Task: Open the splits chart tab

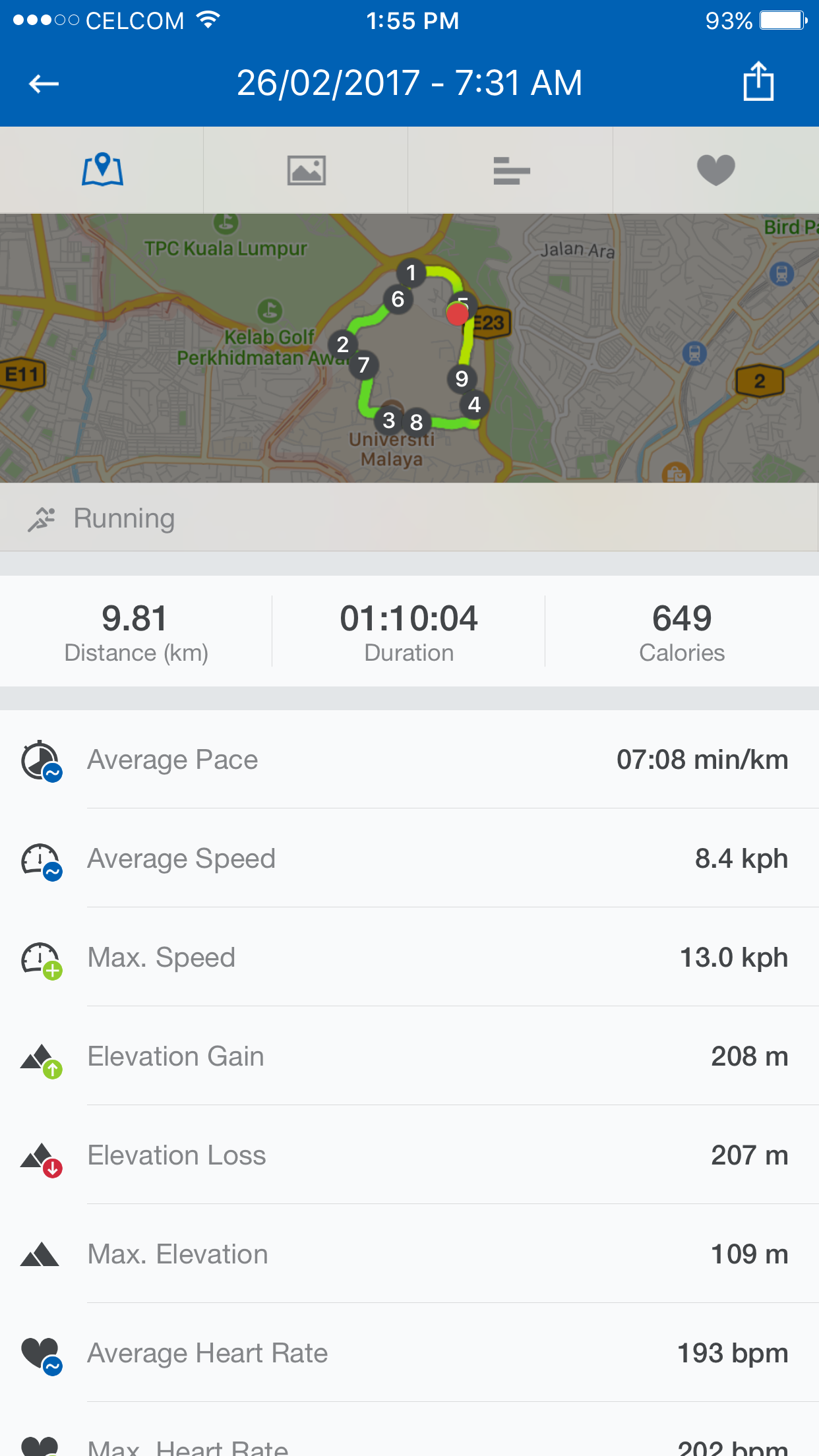Action: coord(511,170)
